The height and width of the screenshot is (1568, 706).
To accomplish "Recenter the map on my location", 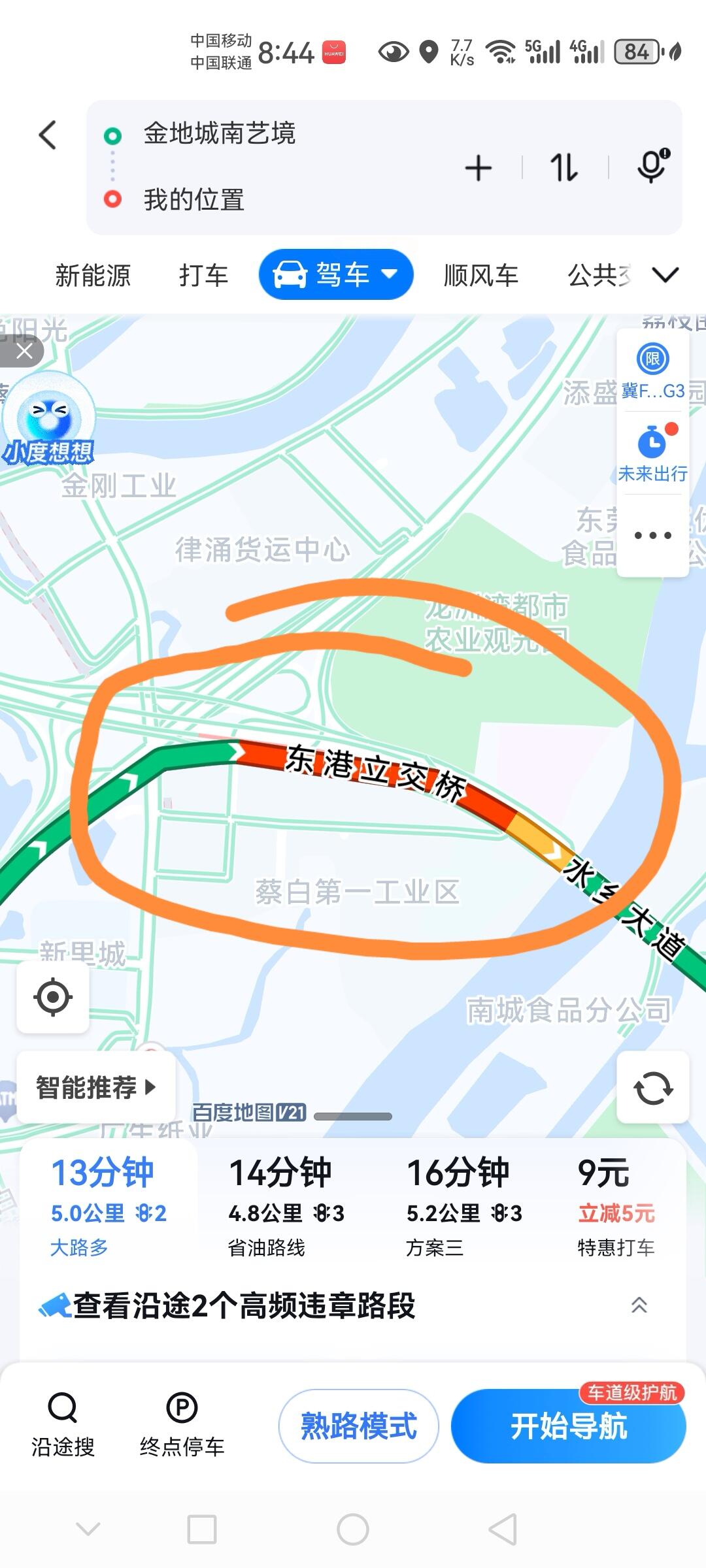I will coord(53,997).
